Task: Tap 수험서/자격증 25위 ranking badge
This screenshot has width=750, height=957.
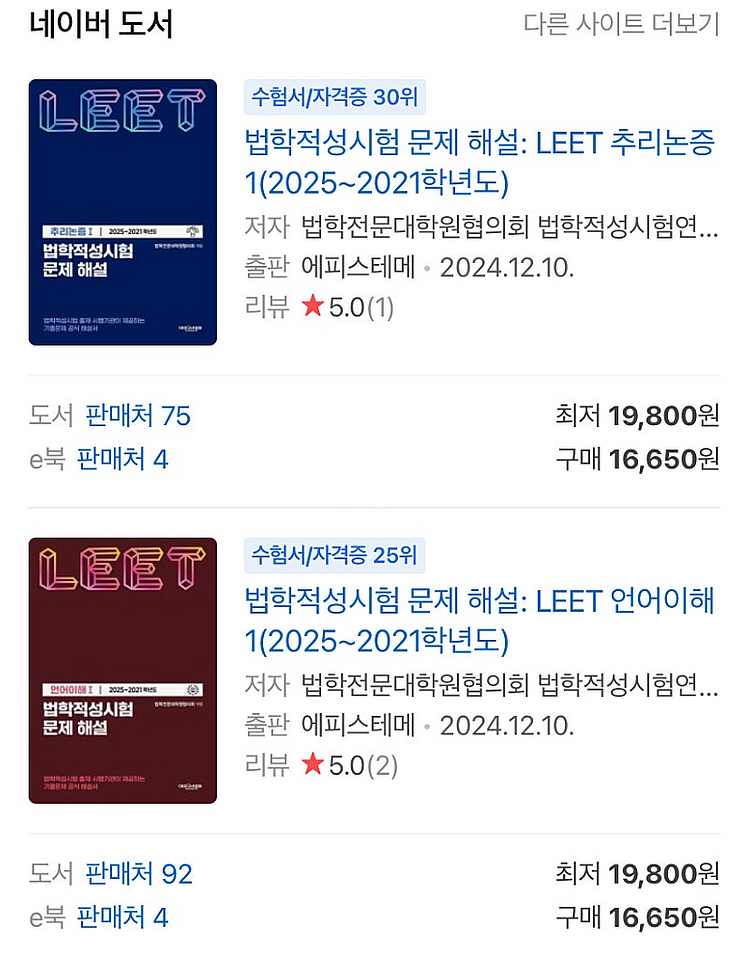Action: [x=335, y=554]
